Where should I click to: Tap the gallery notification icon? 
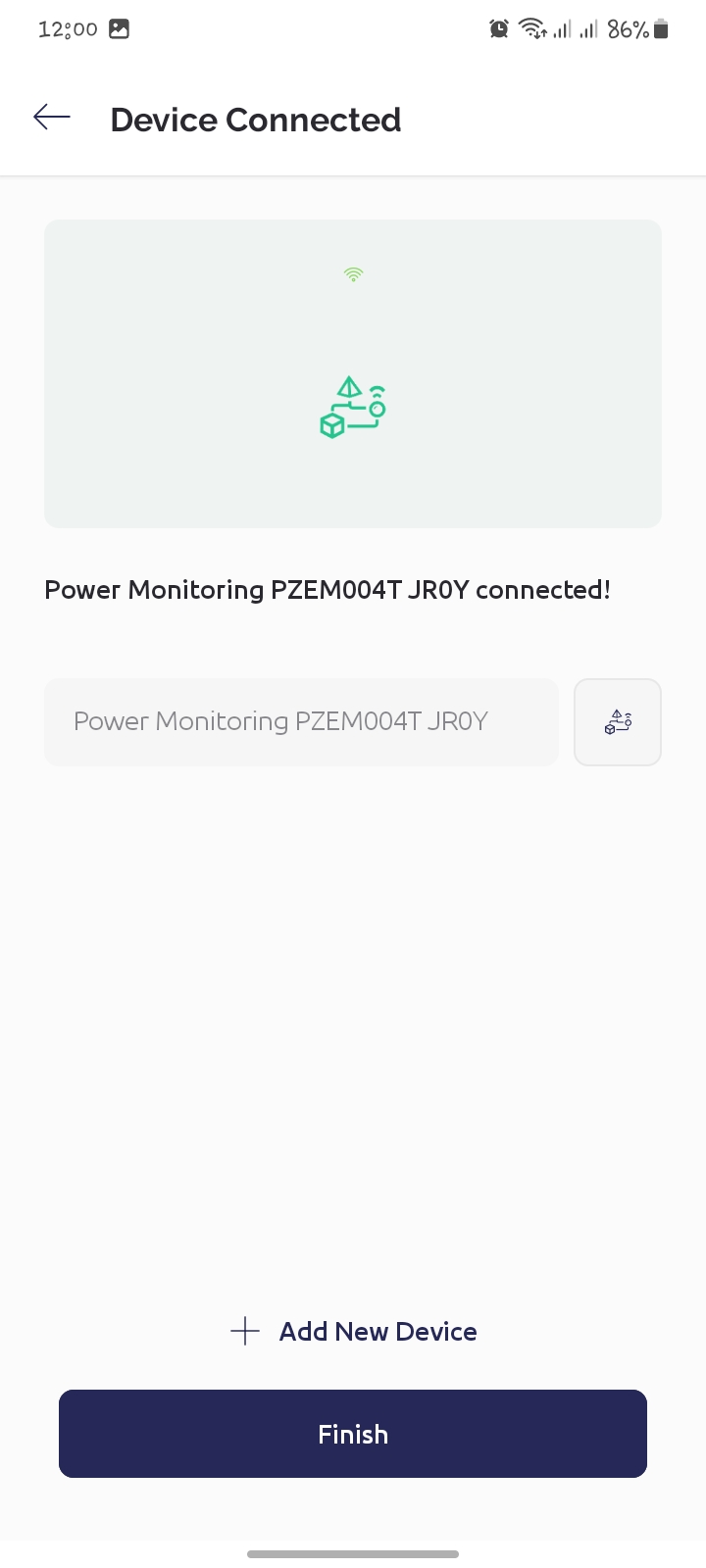pyautogui.click(x=120, y=28)
